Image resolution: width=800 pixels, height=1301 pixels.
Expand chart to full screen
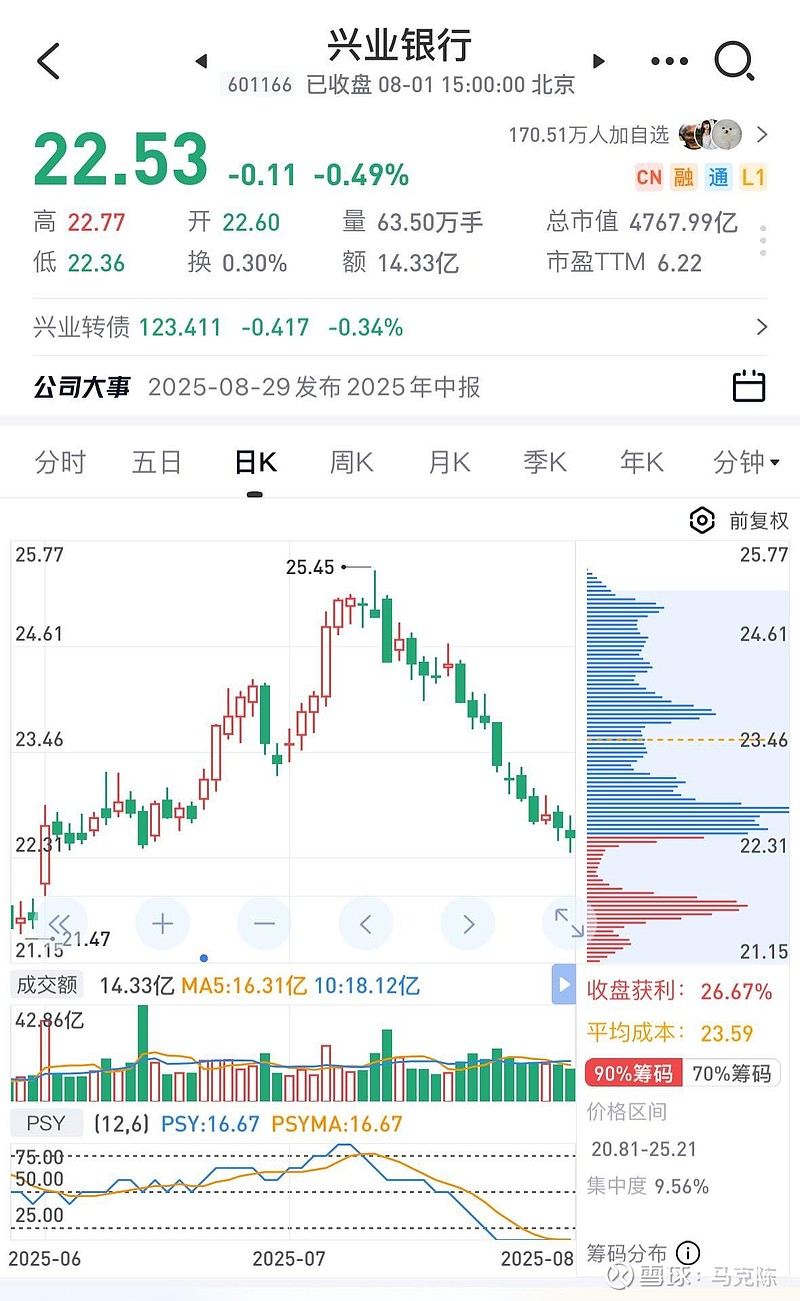pyautogui.click(x=569, y=923)
